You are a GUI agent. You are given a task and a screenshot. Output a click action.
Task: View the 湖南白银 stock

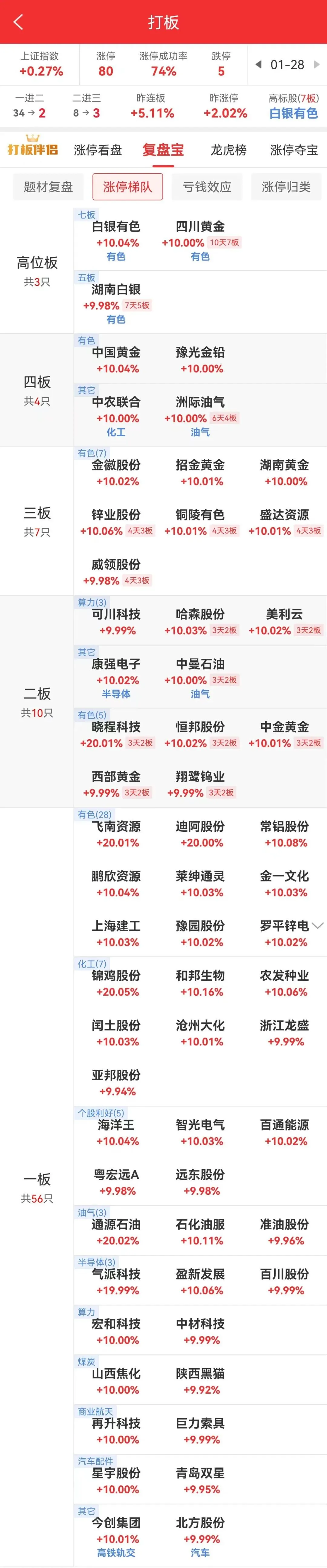click(x=116, y=290)
